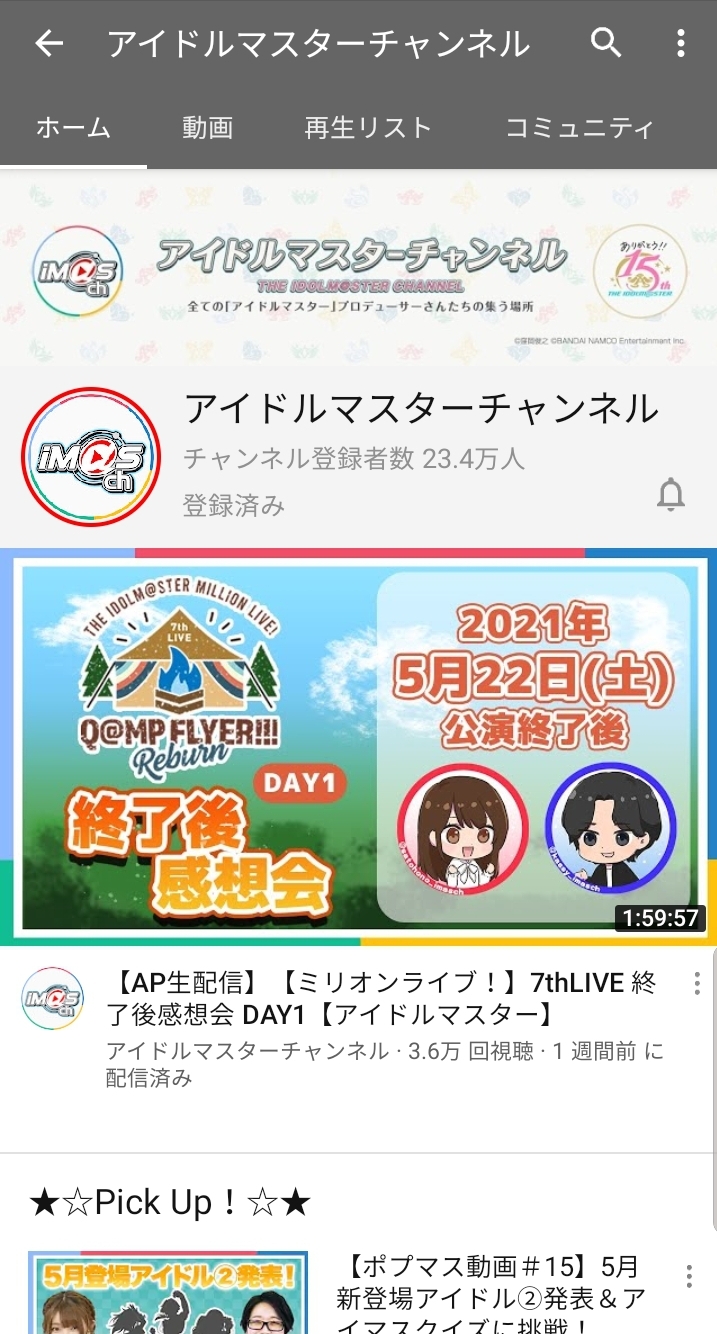Open the ポプマス動画#15 video thumbnail
Viewport: 717px width, 1334px height.
(x=168, y=1292)
